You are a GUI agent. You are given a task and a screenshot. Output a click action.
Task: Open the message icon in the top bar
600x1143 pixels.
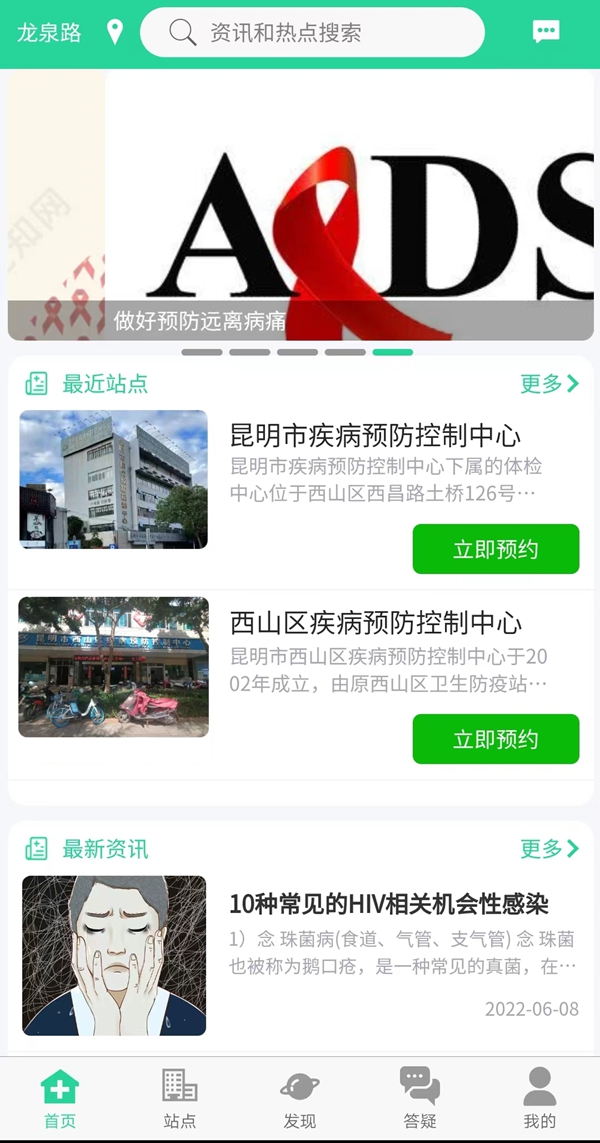[546, 32]
